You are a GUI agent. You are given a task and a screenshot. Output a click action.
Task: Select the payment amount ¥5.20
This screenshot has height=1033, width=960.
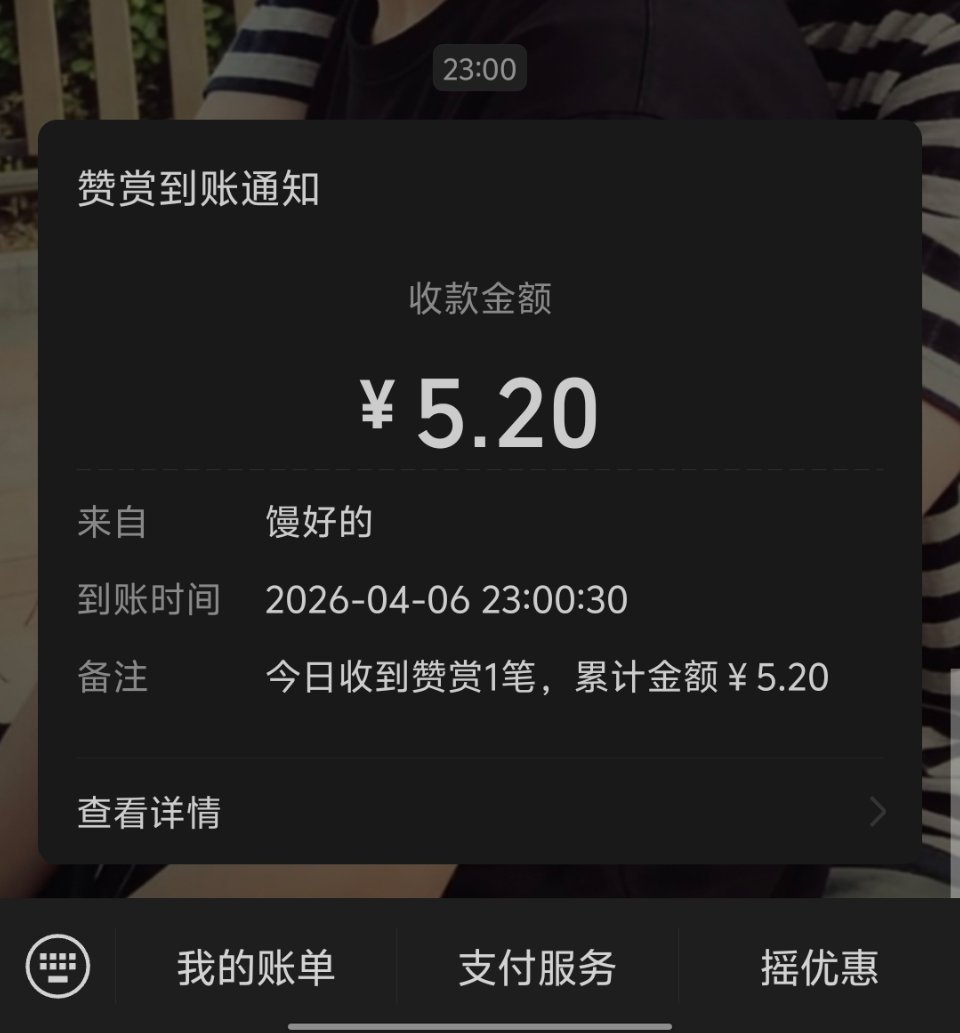480,410
